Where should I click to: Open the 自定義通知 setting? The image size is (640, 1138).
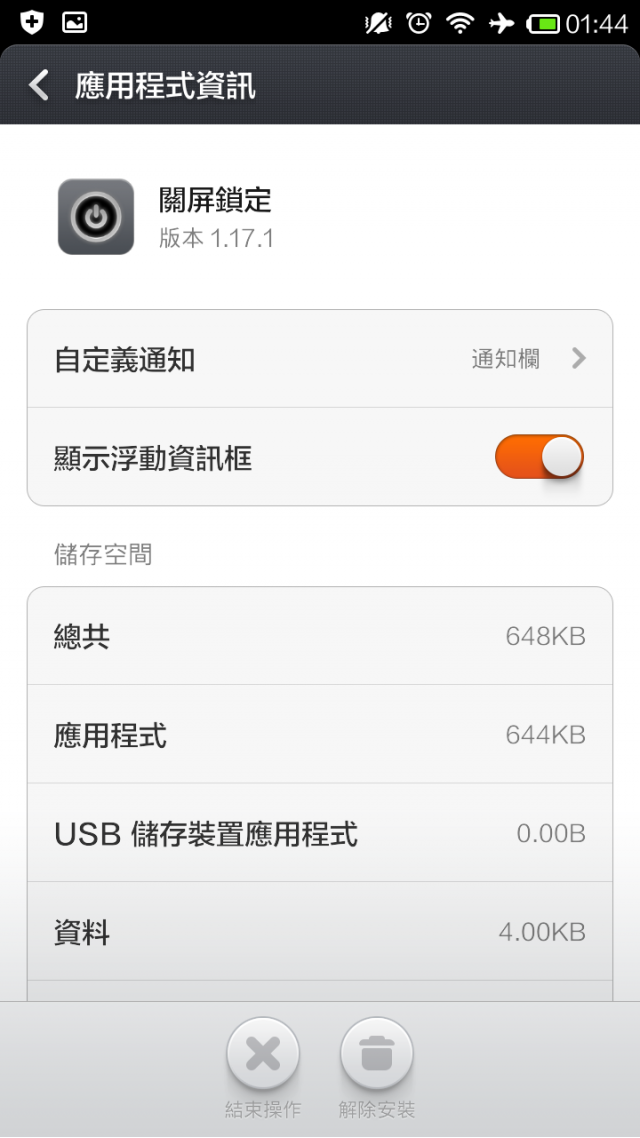(320, 359)
